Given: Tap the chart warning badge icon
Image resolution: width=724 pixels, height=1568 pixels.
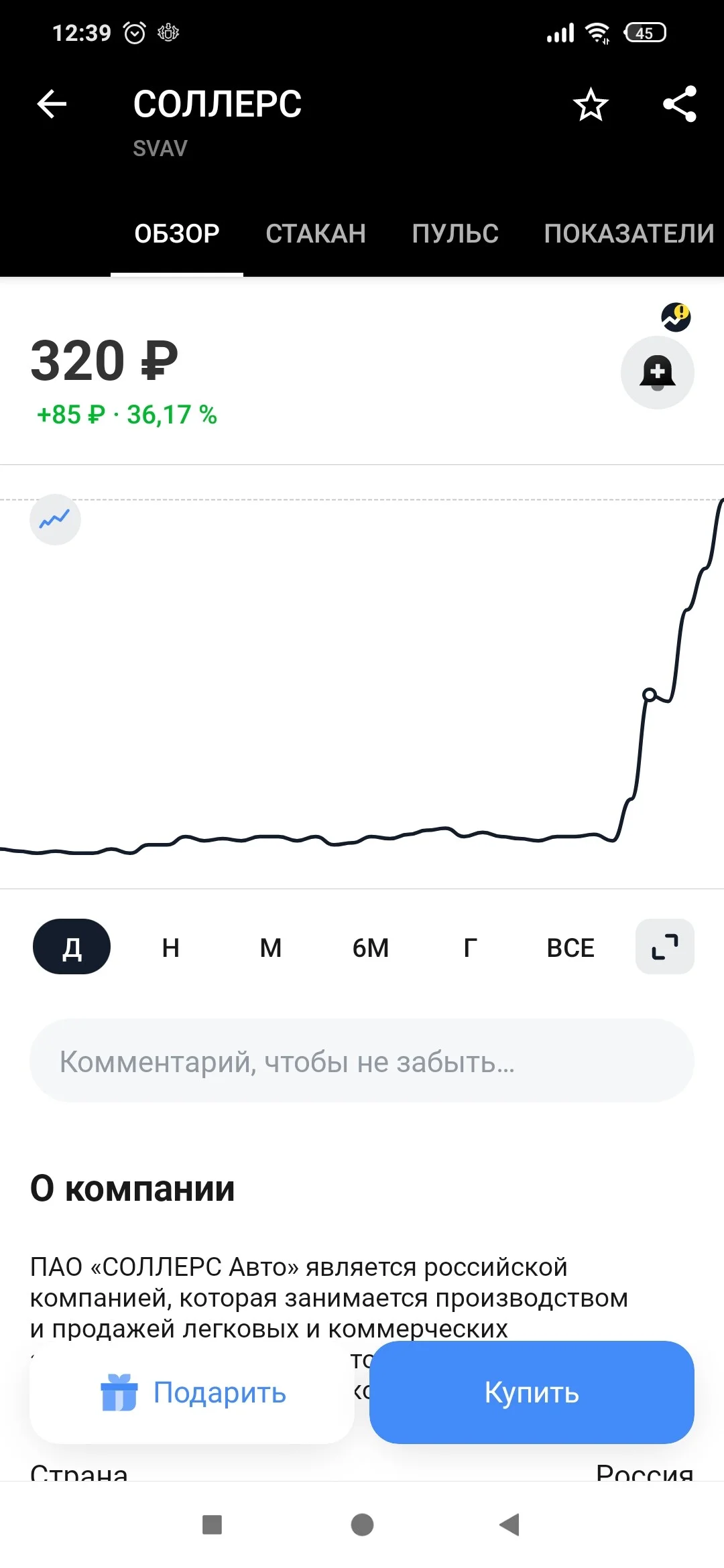Looking at the screenshot, I should [x=676, y=317].
